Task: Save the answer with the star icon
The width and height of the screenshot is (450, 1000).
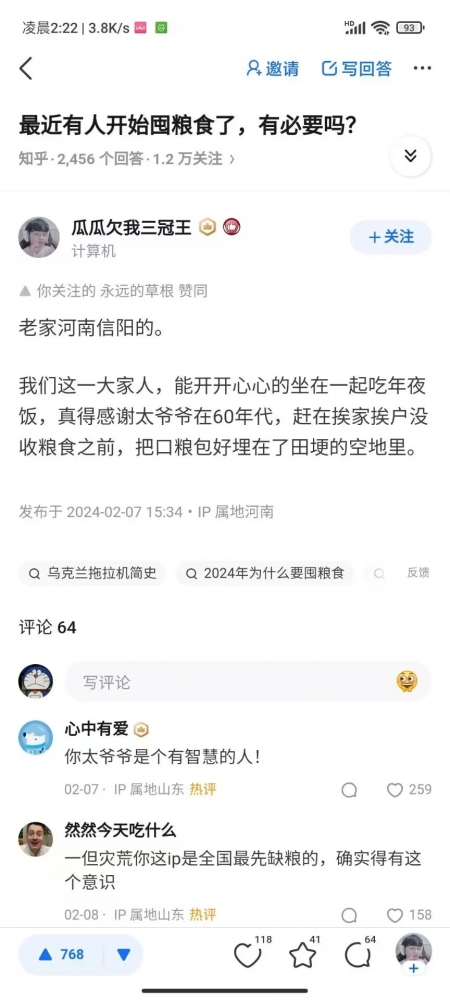Action: (302, 955)
